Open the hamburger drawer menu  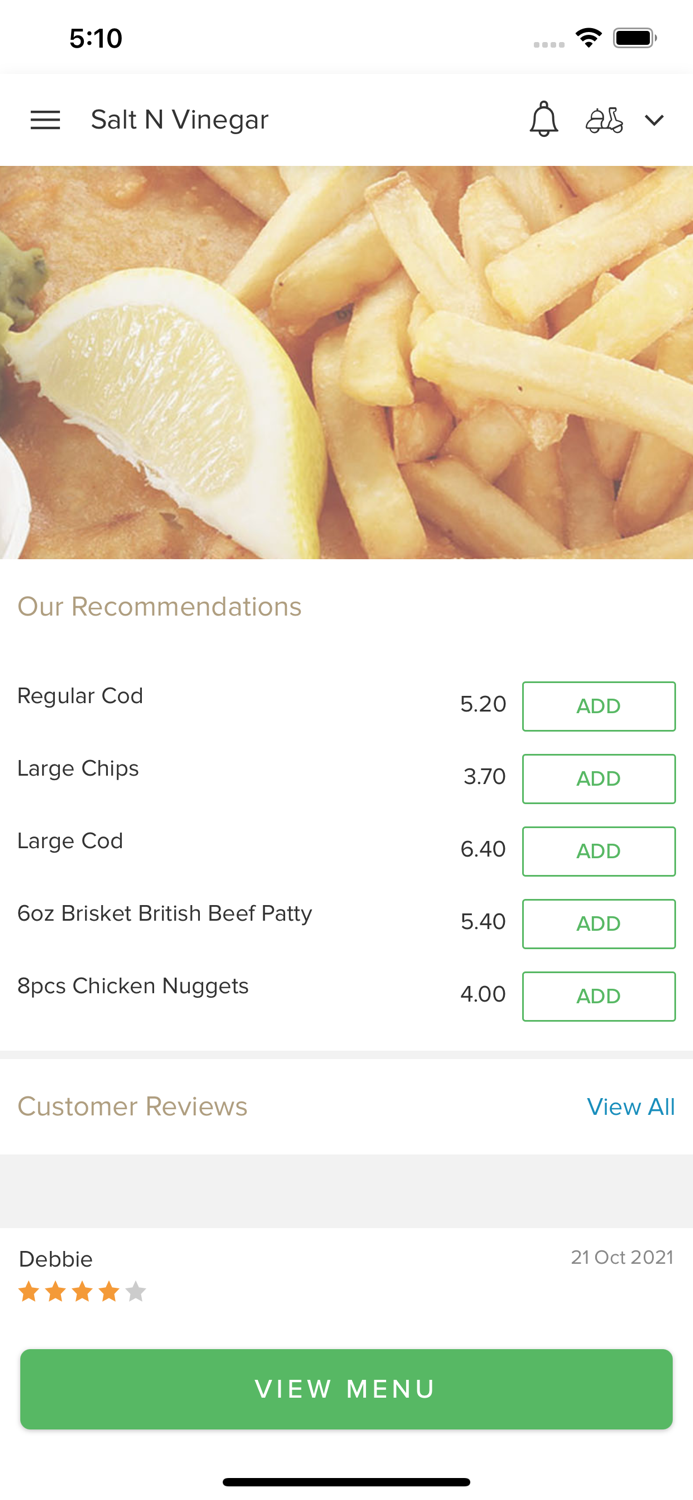45,120
